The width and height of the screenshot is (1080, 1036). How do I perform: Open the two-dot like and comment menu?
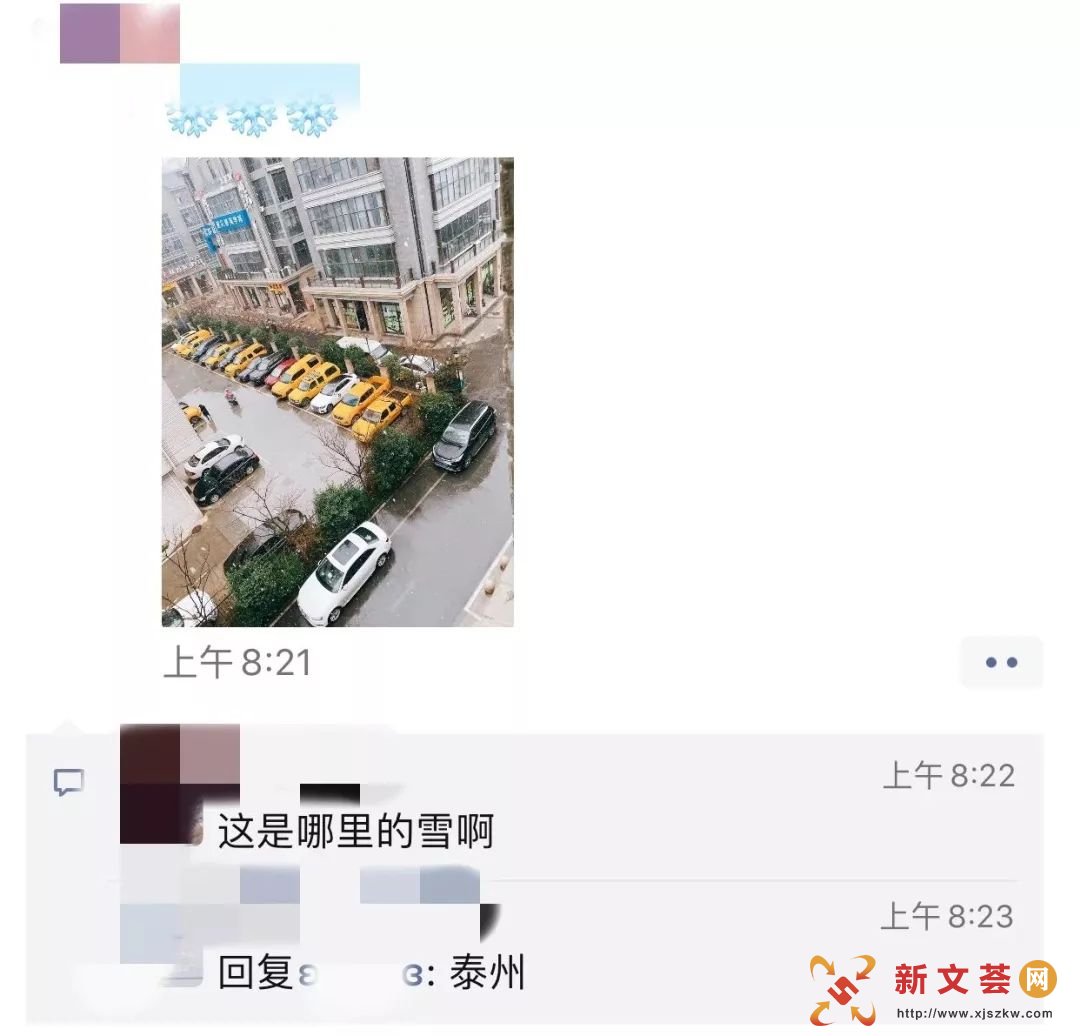[1001, 662]
